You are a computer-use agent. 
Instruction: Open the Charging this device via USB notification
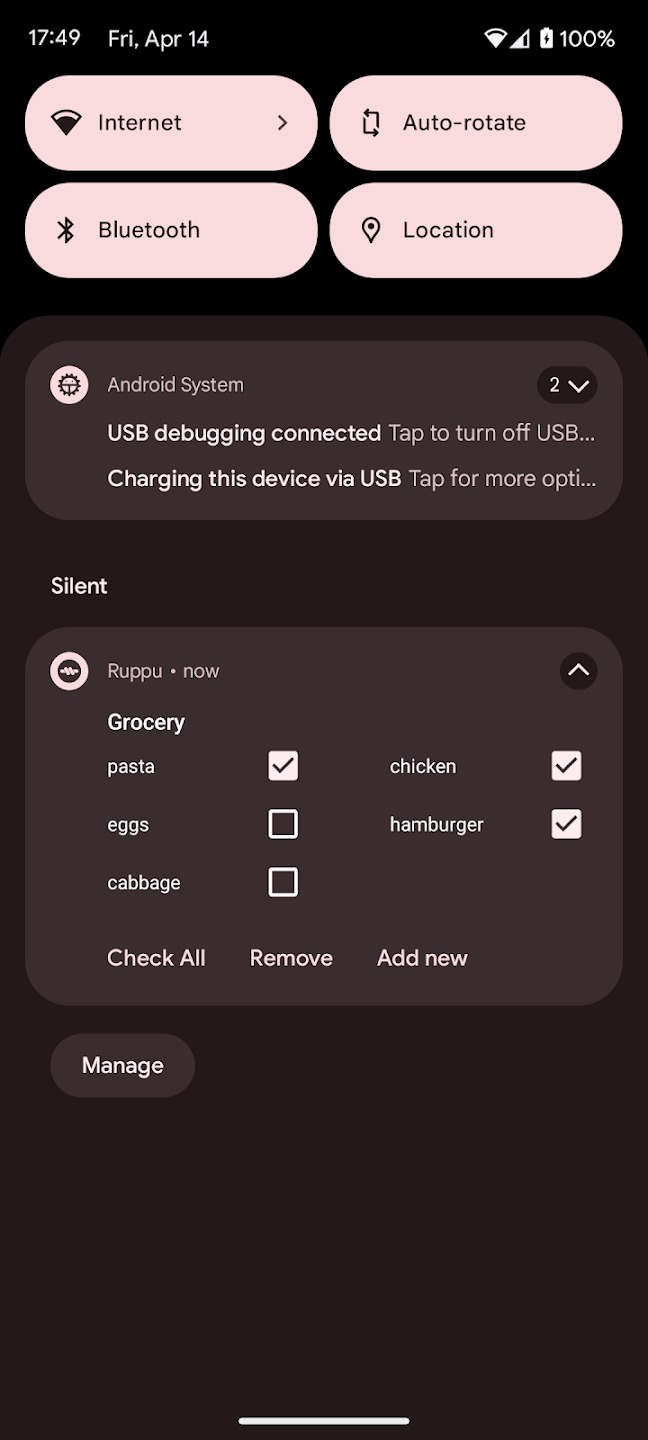tap(351, 479)
